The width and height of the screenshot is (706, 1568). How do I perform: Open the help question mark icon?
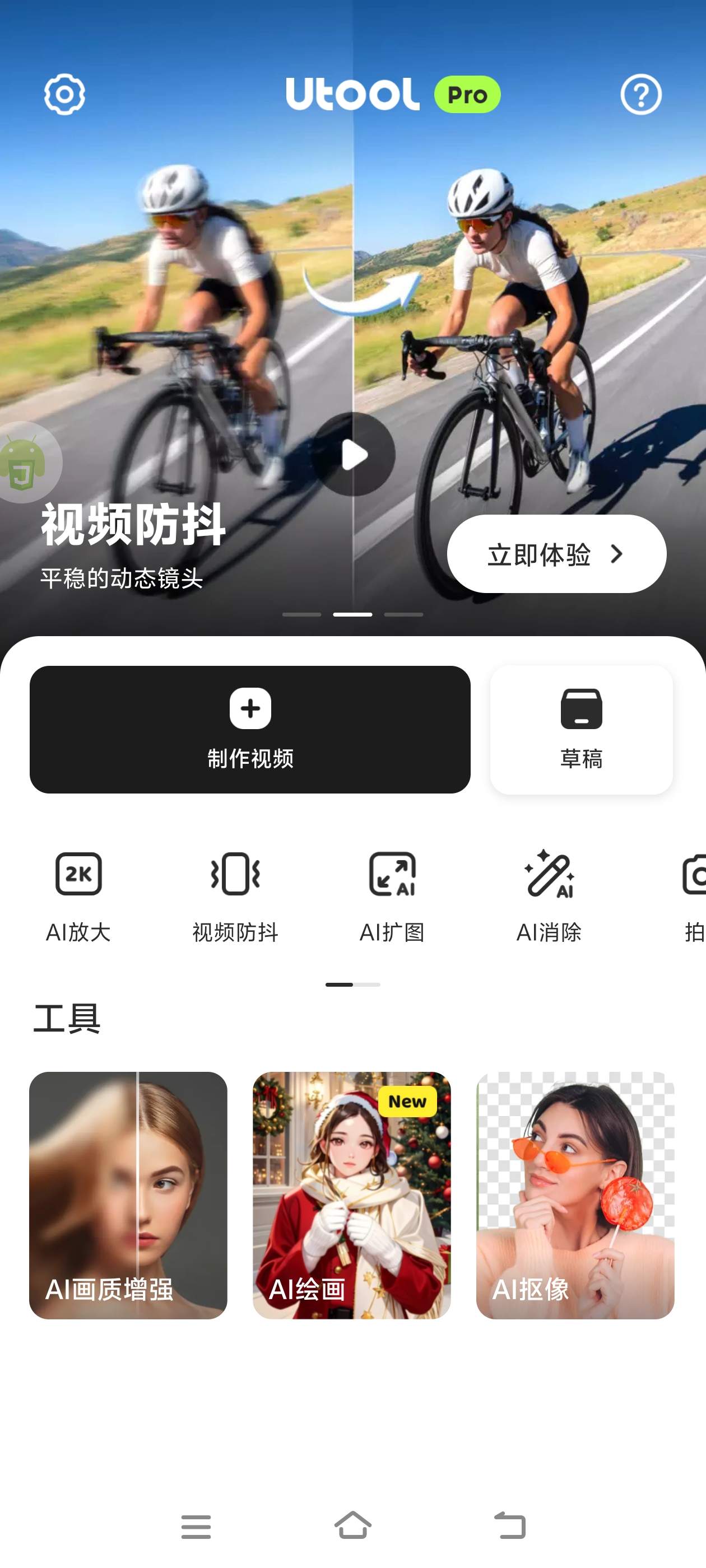pos(640,94)
